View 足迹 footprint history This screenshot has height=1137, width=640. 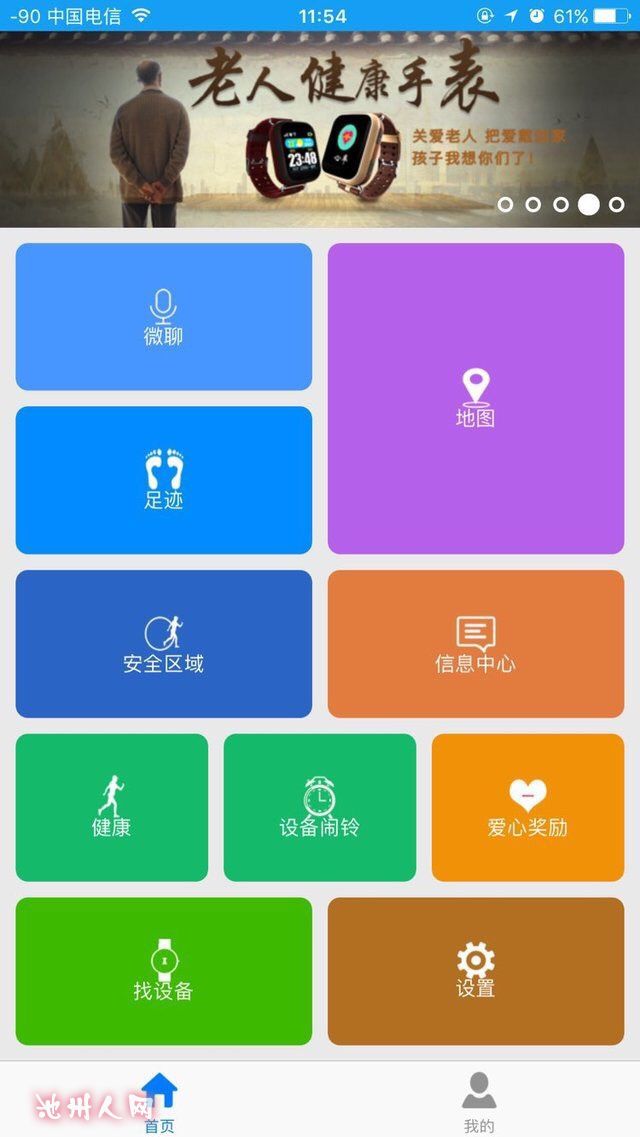163,480
